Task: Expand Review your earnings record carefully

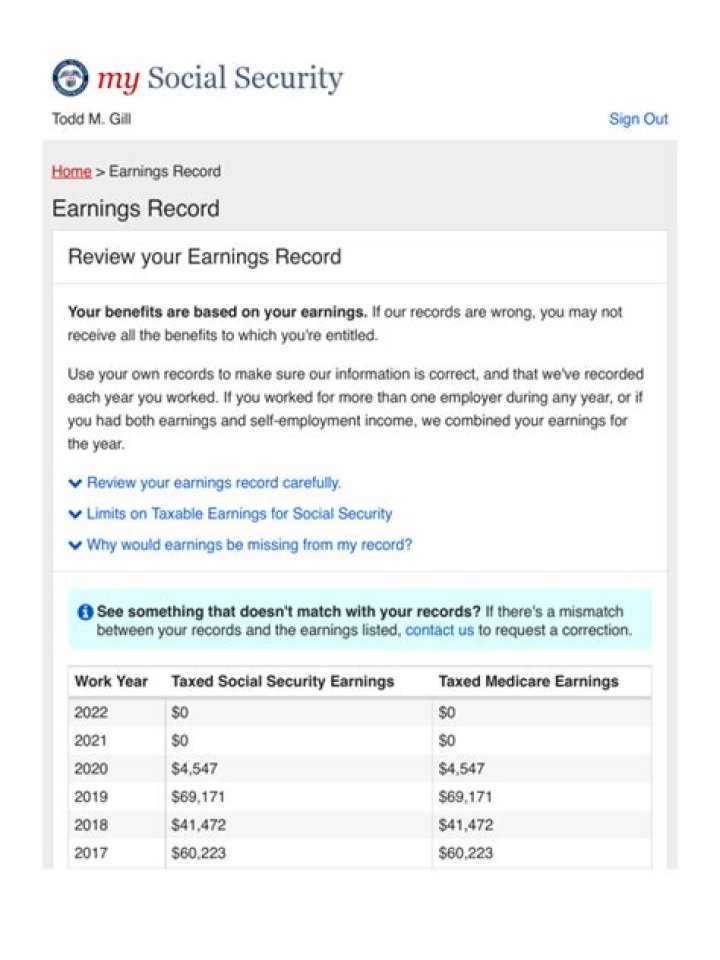Action: tap(213, 482)
